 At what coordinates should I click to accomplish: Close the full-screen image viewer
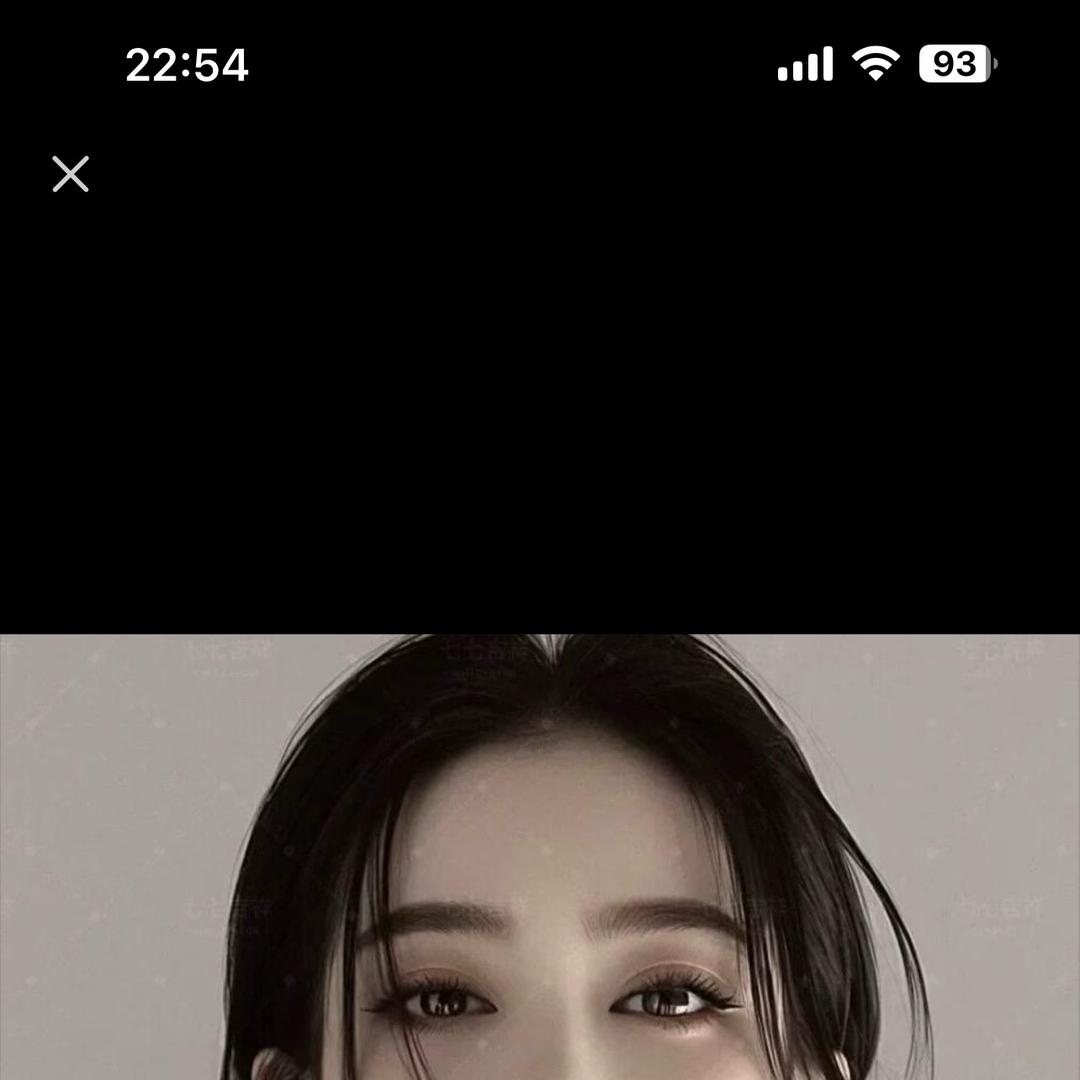(70, 174)
